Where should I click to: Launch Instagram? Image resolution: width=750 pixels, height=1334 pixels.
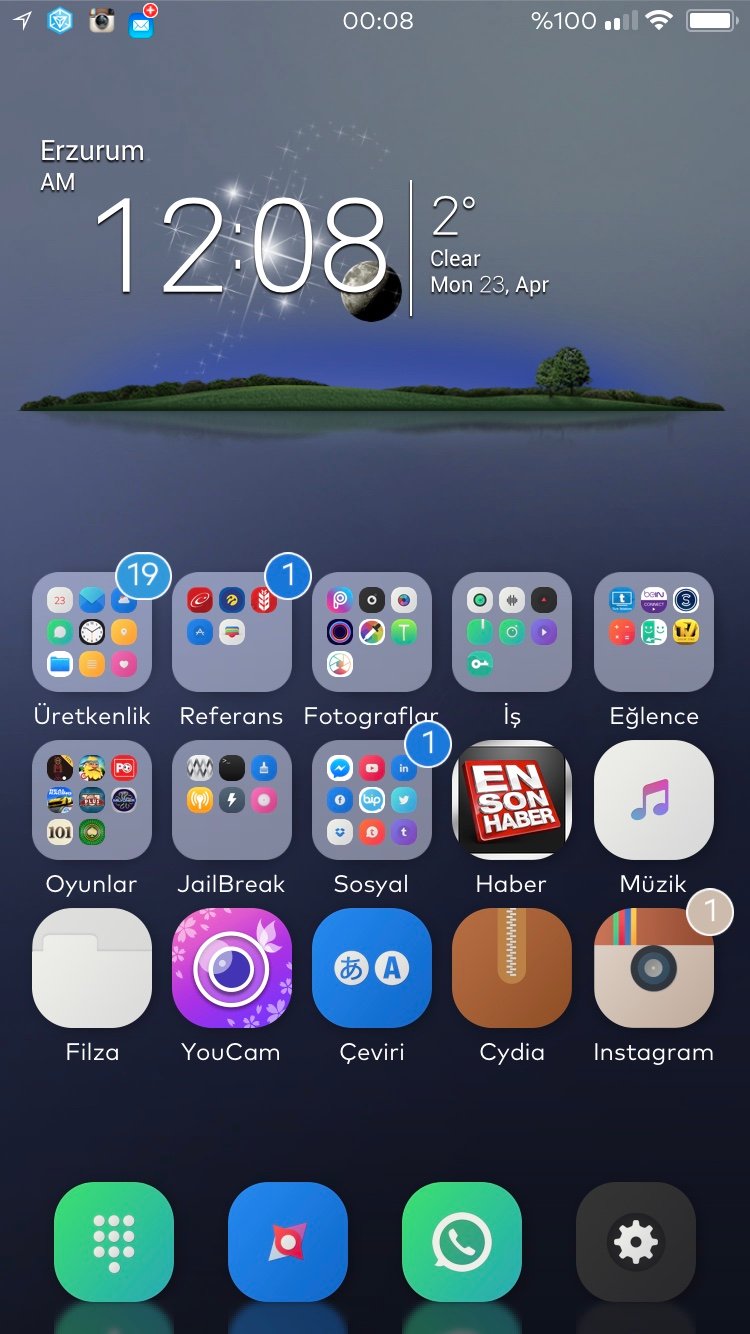[x=654, y=968]
